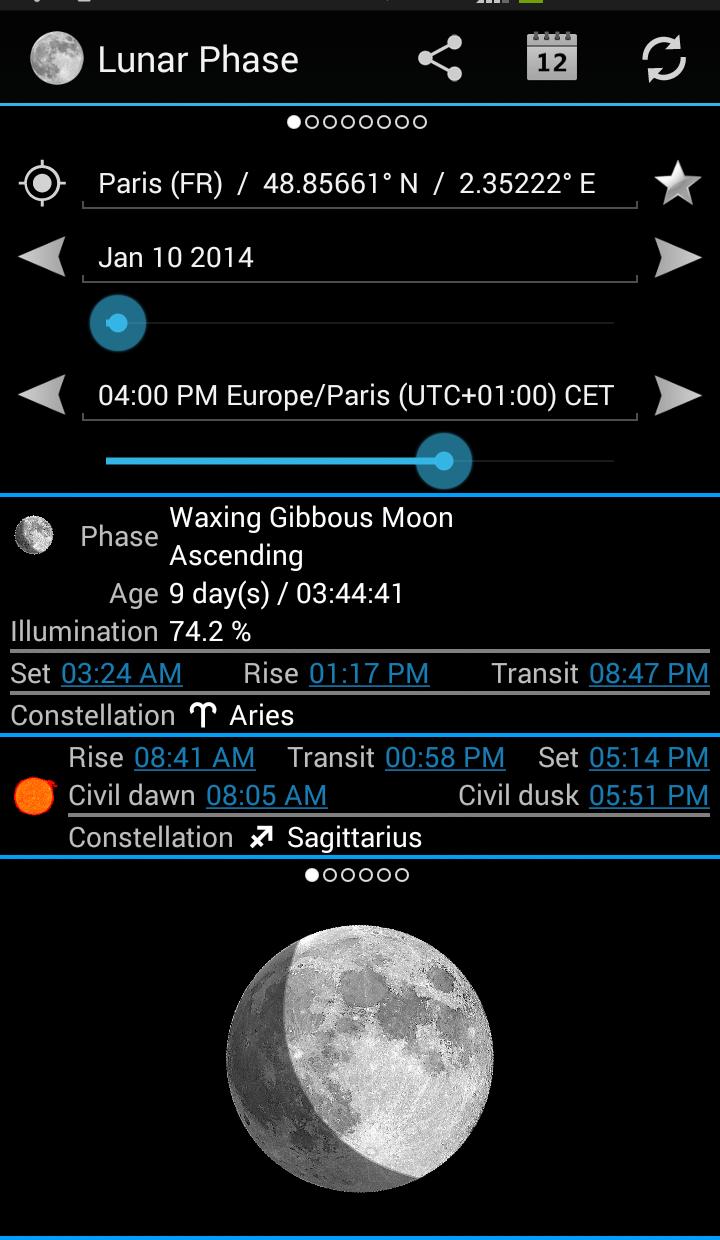Open the Europe/Paris timezone field
Image resolution: width=720 pixels, height=1240 pixels.
tap(358, 394)
